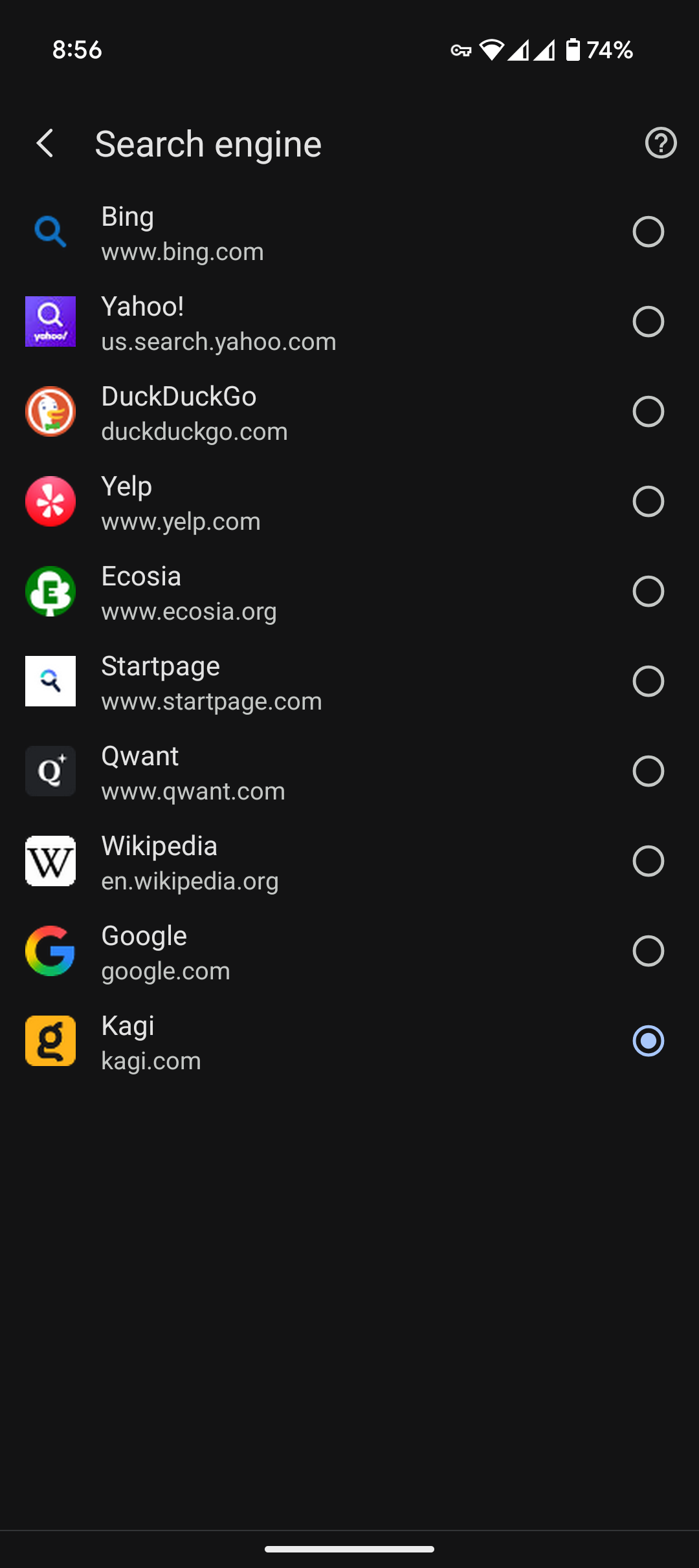Go back from Search engine settings

click(45, 143)
